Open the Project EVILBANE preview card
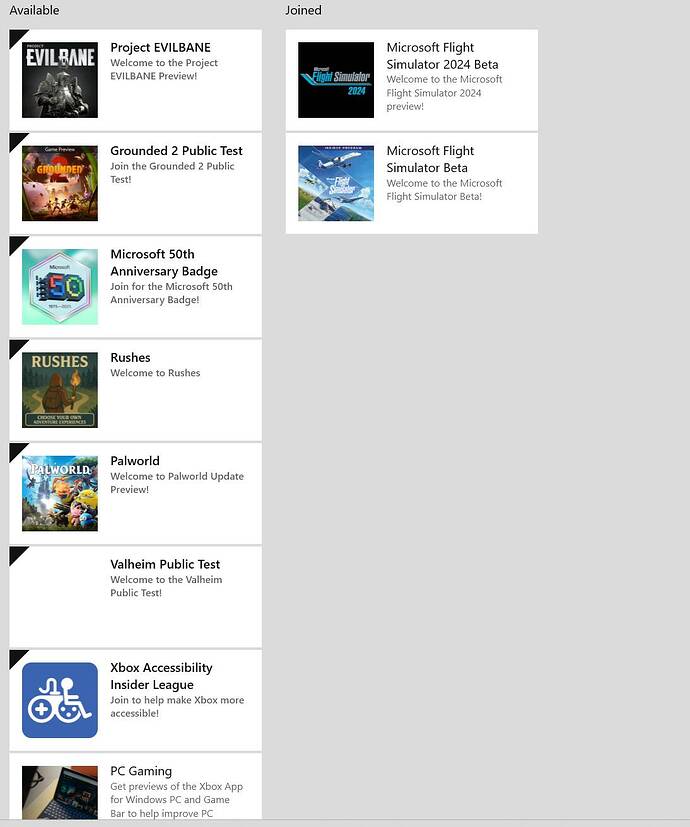The width and height of the screenshot is (690, 827). point(135,80)
